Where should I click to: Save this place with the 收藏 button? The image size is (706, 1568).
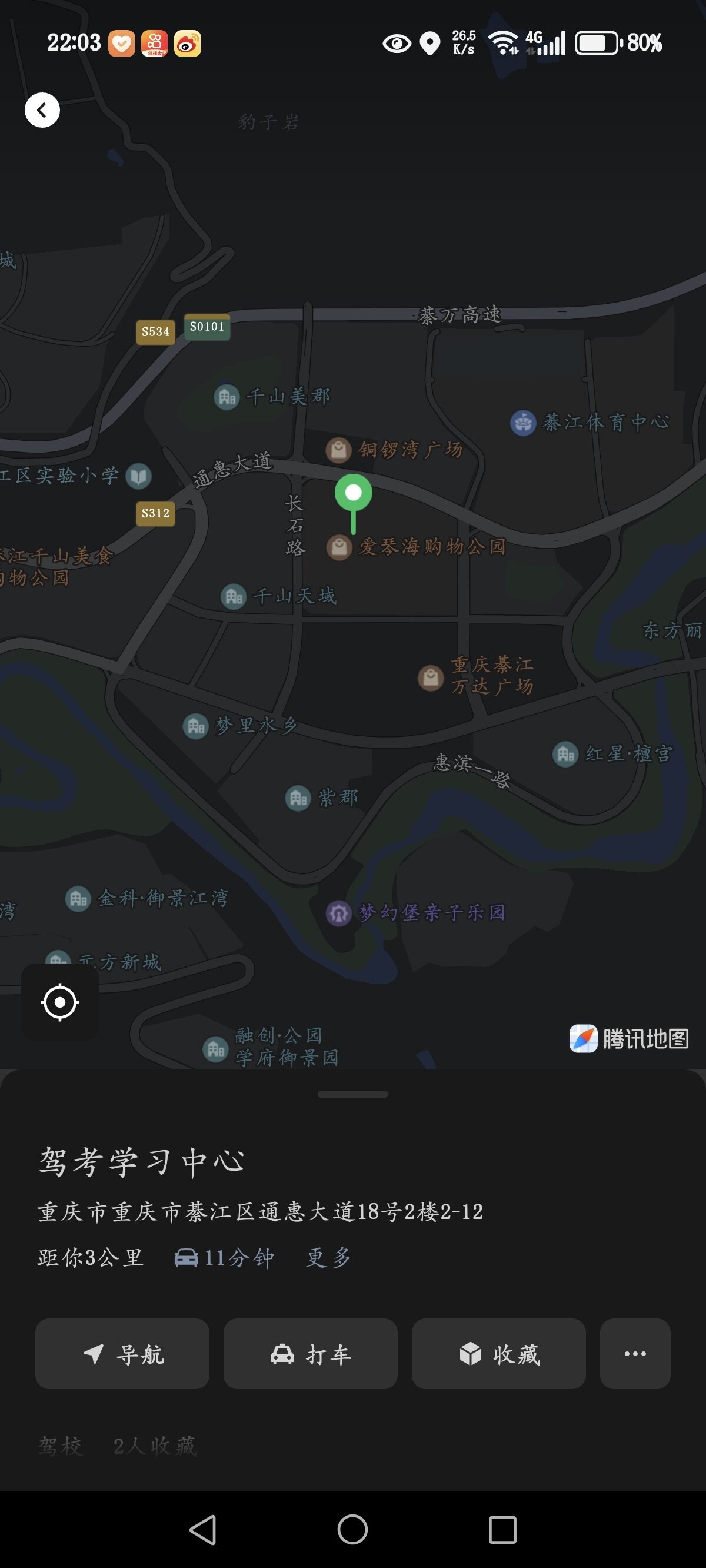point(498,1354)
